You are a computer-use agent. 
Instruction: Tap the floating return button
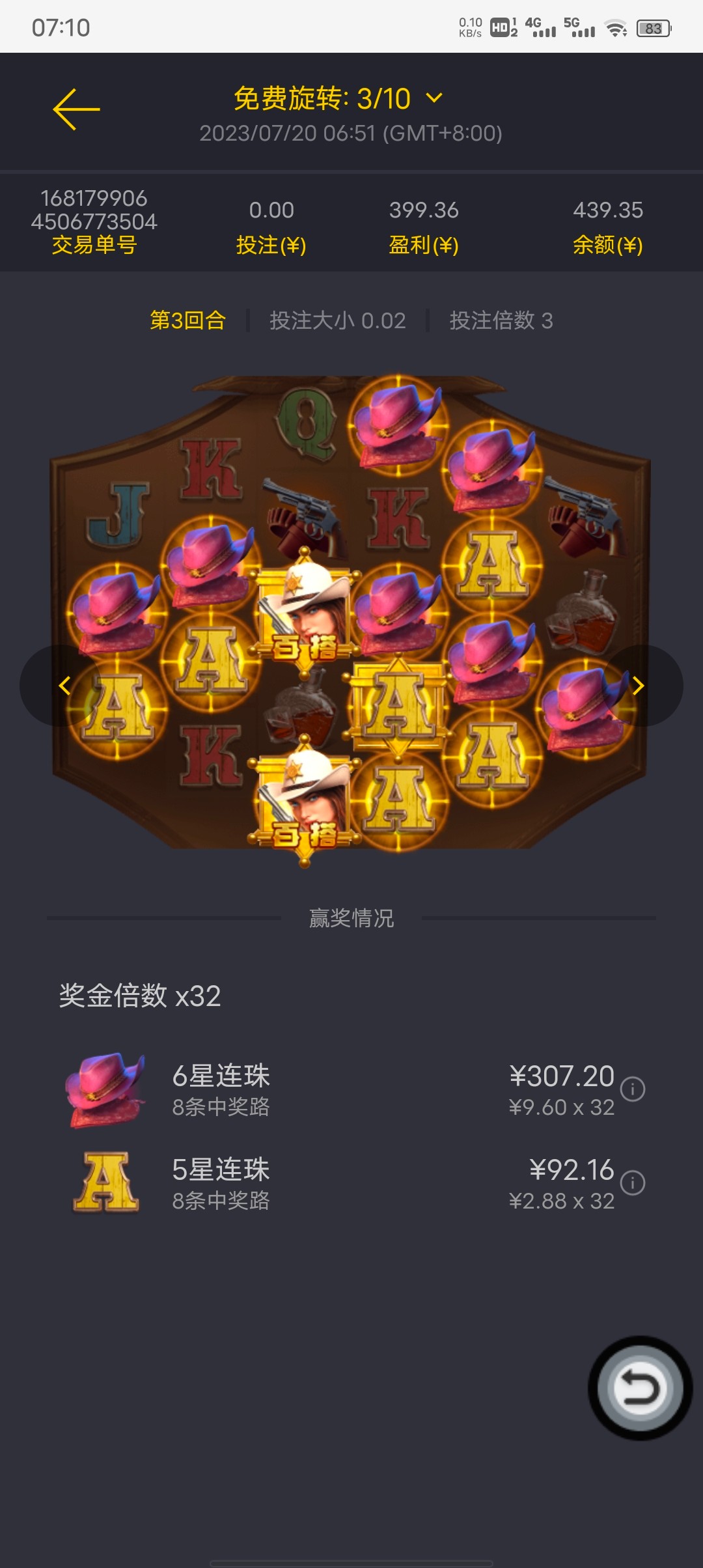pyautogui.click(x=640, y=1388)
